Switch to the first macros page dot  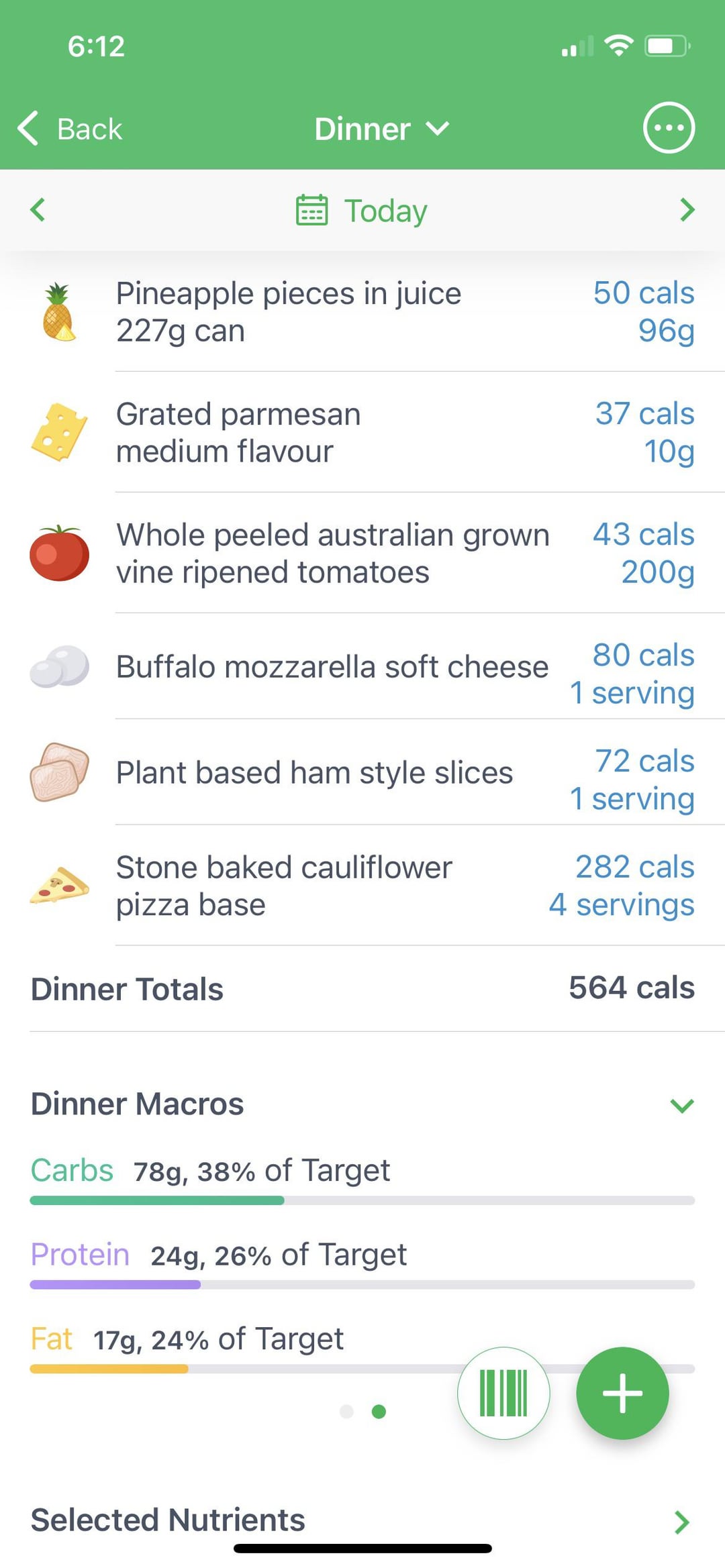tap(346, 1412)
